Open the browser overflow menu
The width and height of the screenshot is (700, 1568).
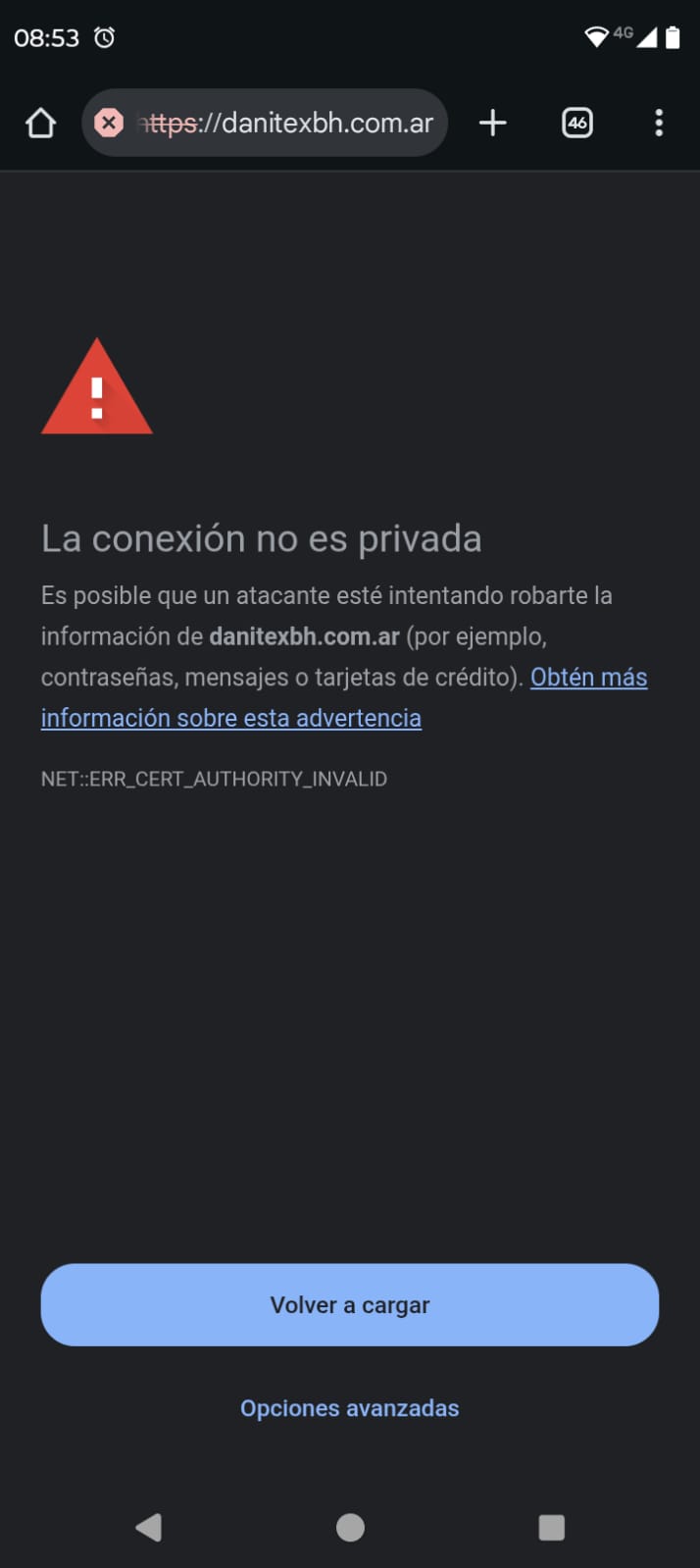pyautogui.click(x=658, y=124)
